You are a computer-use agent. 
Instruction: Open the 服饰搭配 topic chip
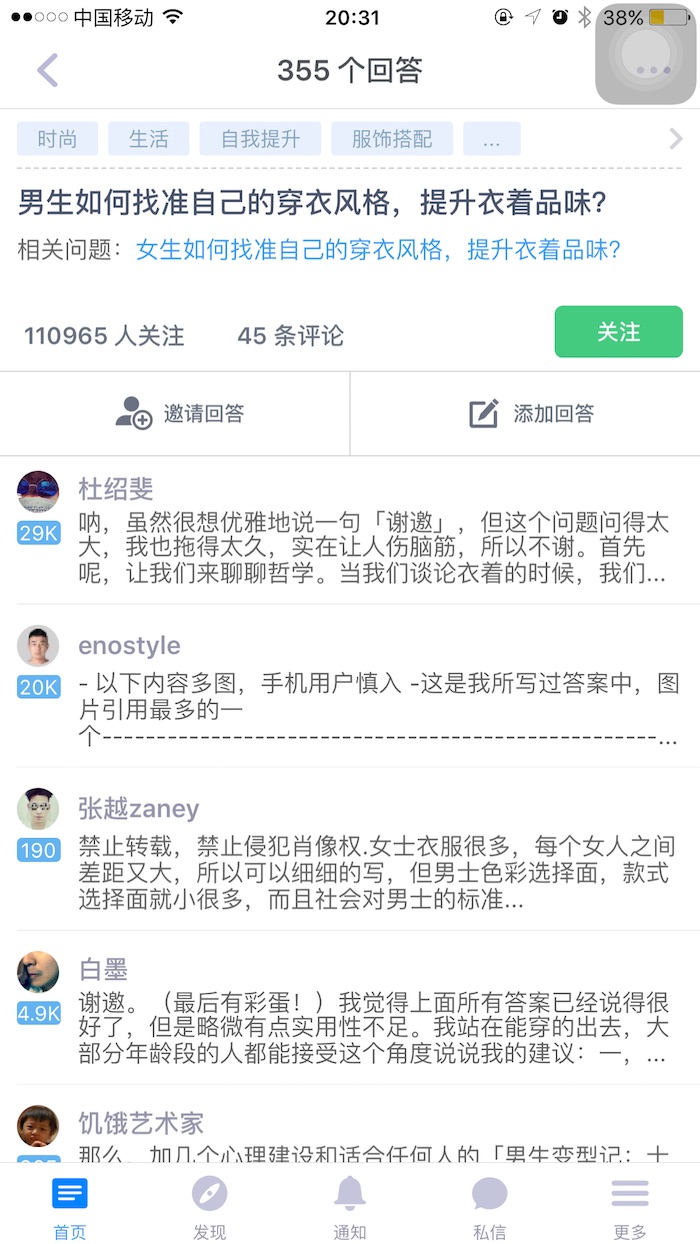coord(392,139)
